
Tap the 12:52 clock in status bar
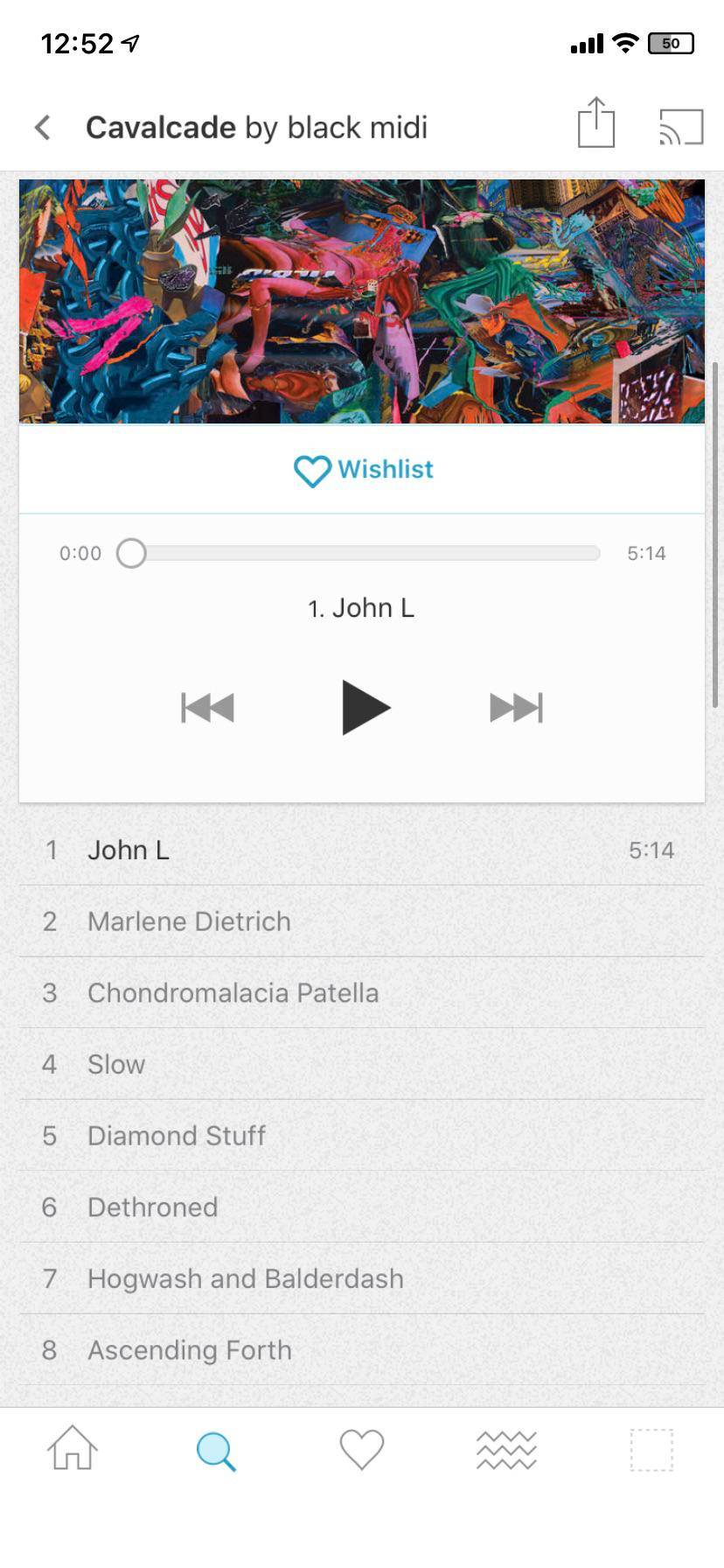(x=79, y=42)
